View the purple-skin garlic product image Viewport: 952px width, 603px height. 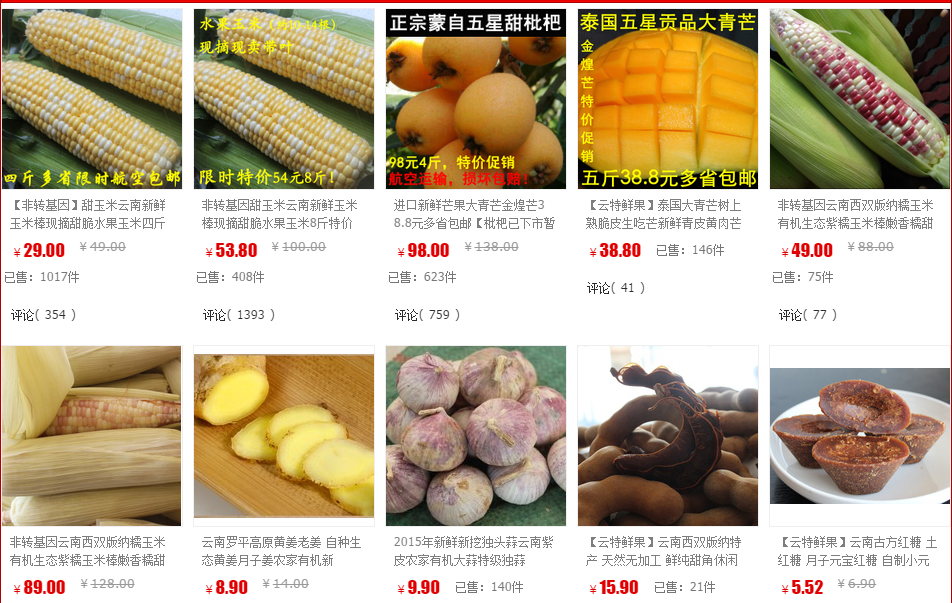(476, 436)
